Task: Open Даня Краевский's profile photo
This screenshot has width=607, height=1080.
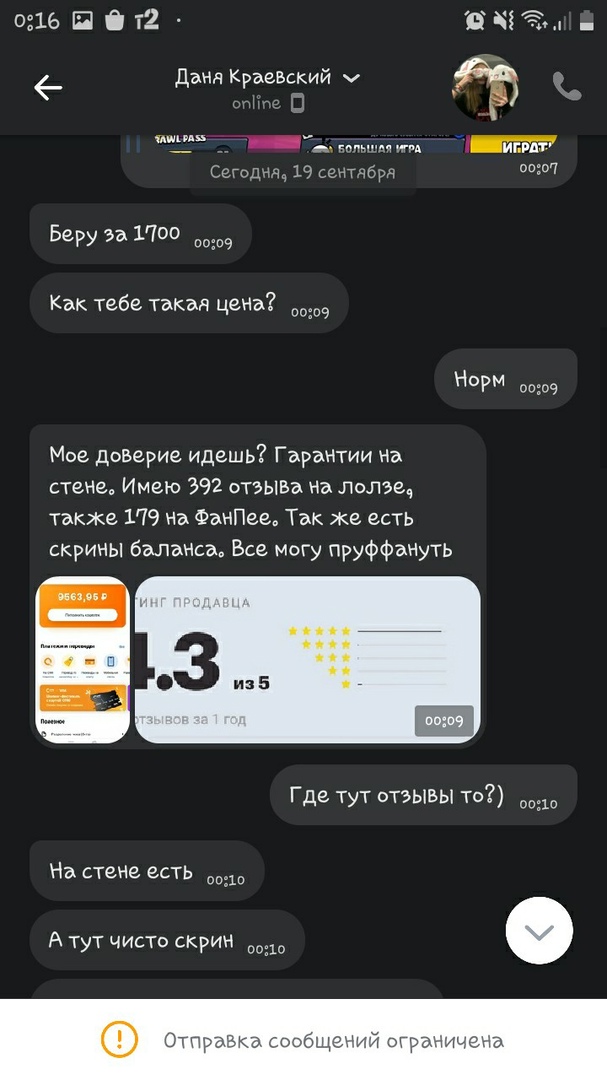Action: 486,88
